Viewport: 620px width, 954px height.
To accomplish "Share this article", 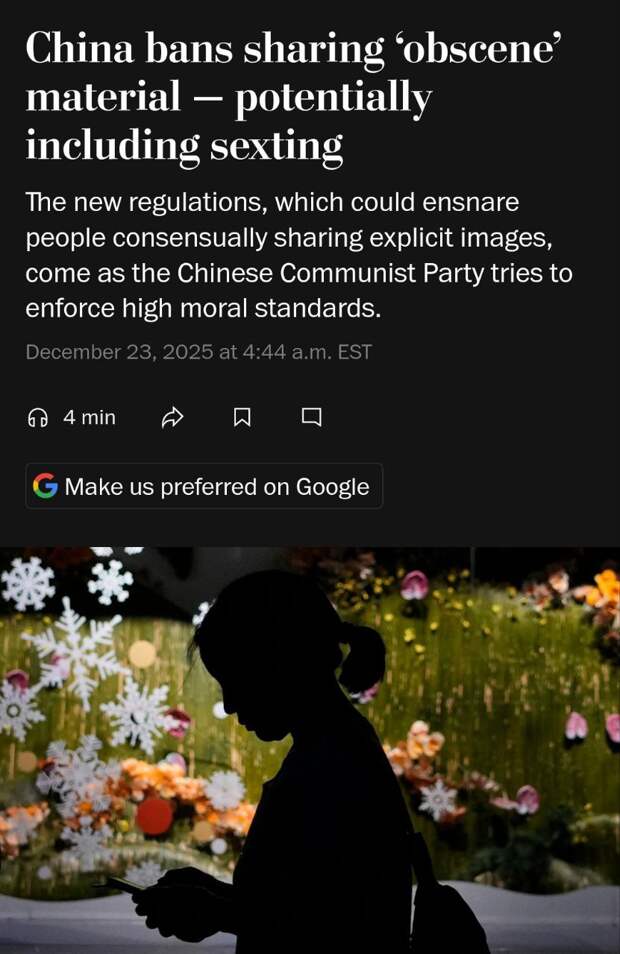I will coord(172,417).
